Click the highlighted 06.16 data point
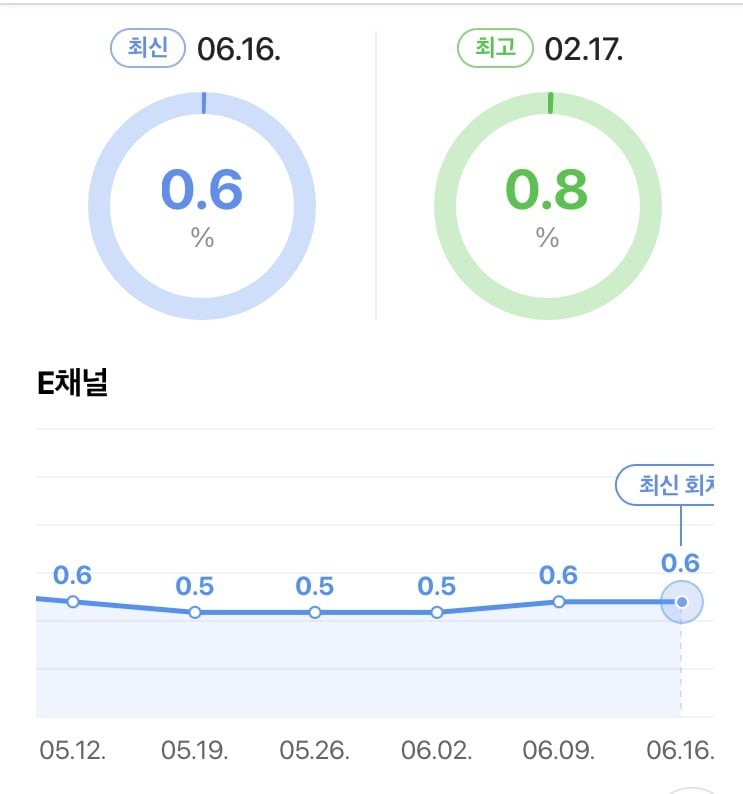Image resolution: width=743 pixels, height=794 pixels. (680, 601)
